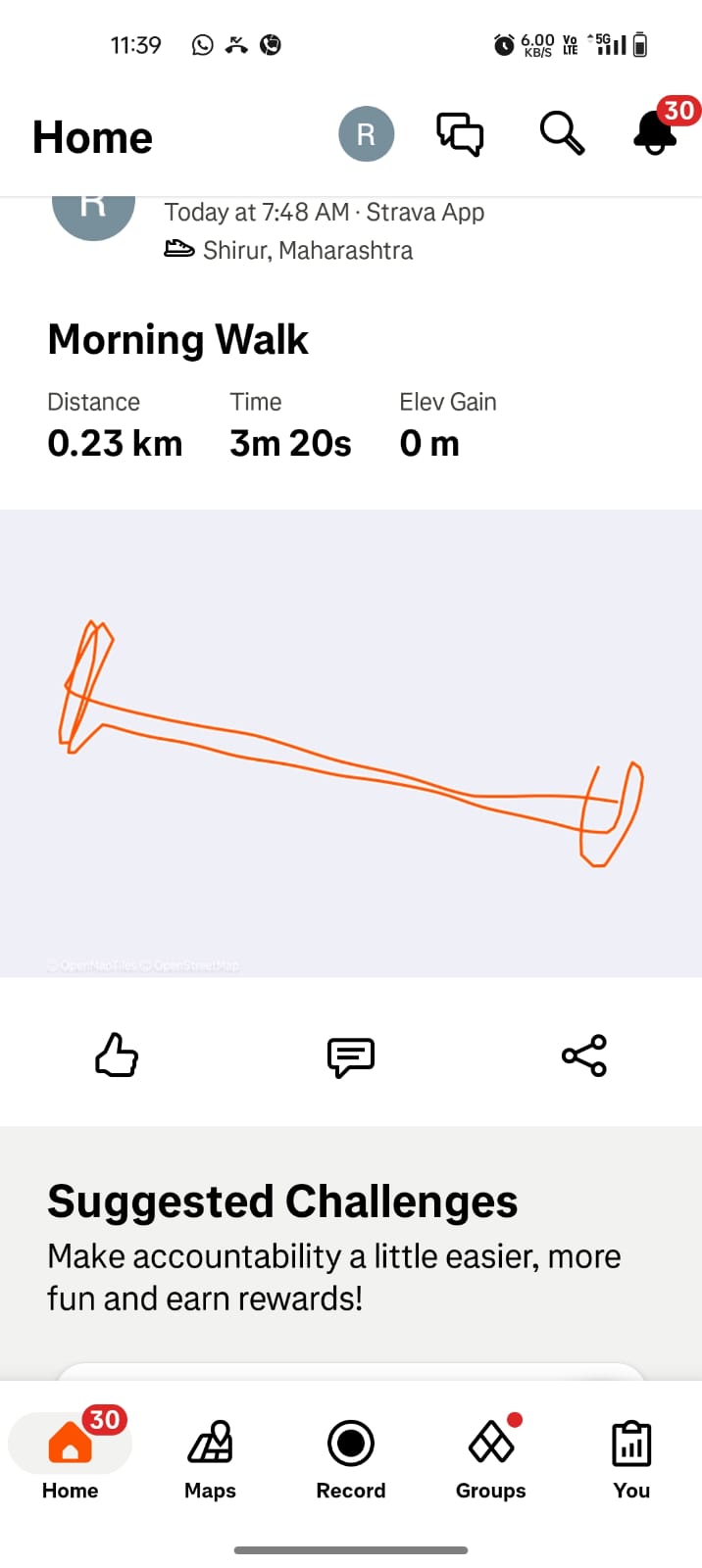
Task: Comment on the Morning Walk activity
Action: coord(350,1056)
